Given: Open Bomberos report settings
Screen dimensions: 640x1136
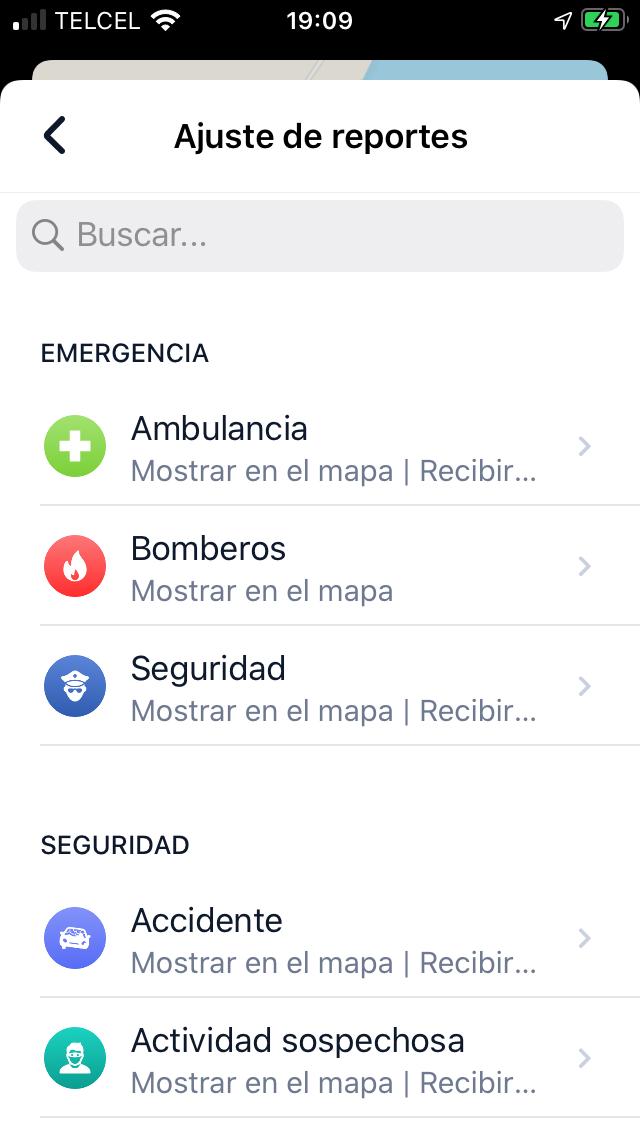Looking at the screenshot, I should [x=320, y=567].
